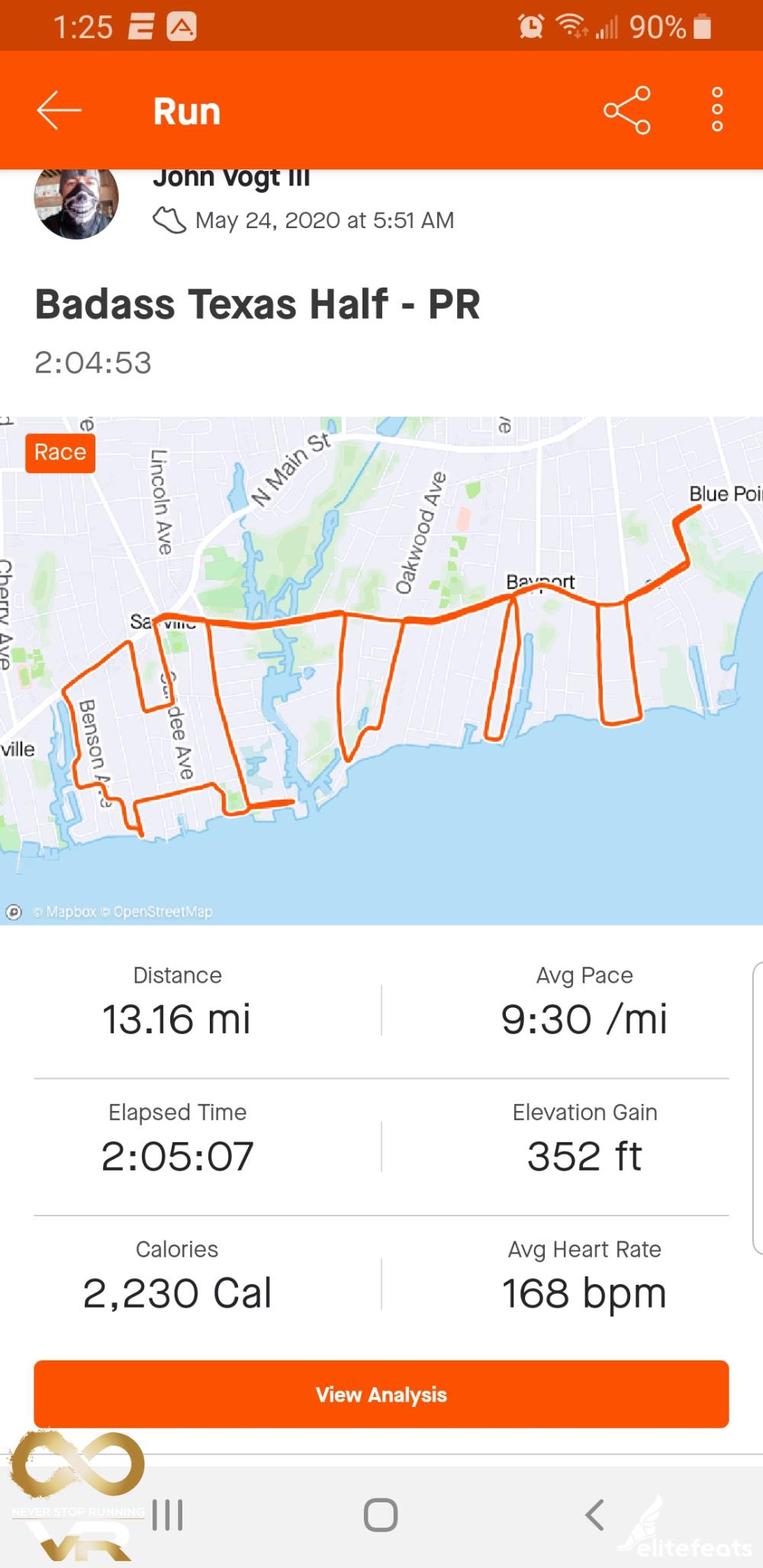Go back from the Run screen
763x1568 pixels.
[59, 111]
